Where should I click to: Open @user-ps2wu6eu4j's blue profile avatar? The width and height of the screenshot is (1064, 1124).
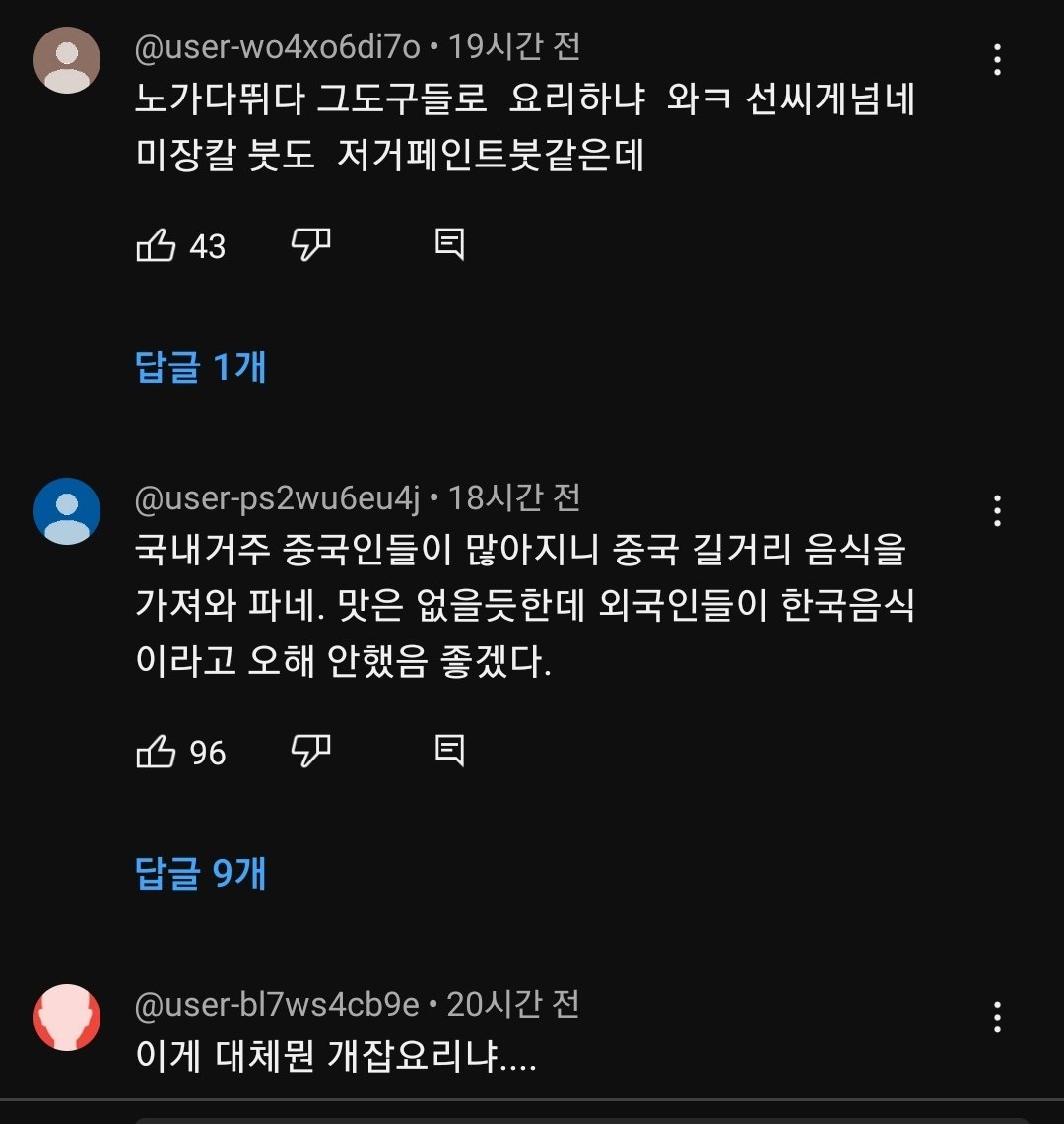click(x=67, y=511)
